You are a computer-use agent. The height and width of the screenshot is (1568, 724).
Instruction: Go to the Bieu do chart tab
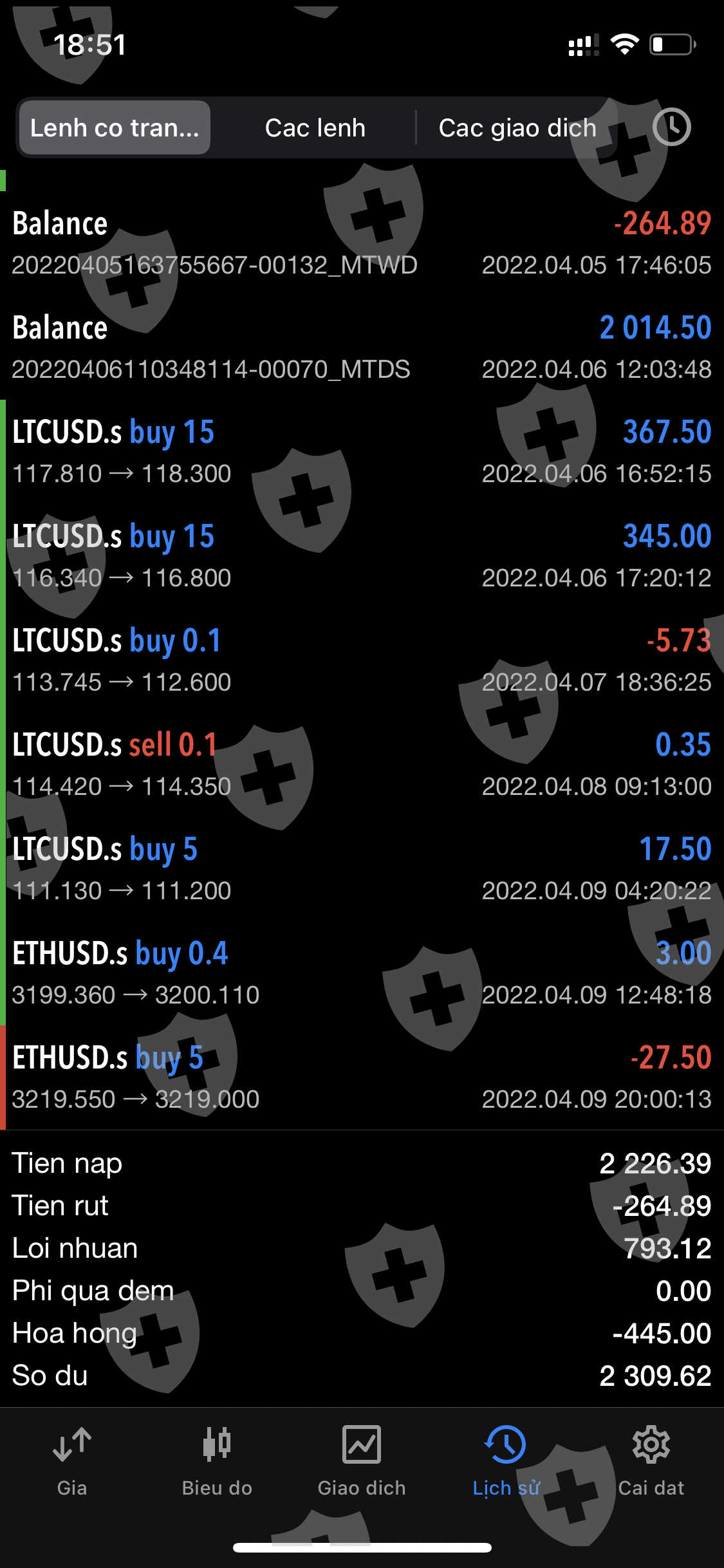pyautogui.click(x=217, y=1461)
